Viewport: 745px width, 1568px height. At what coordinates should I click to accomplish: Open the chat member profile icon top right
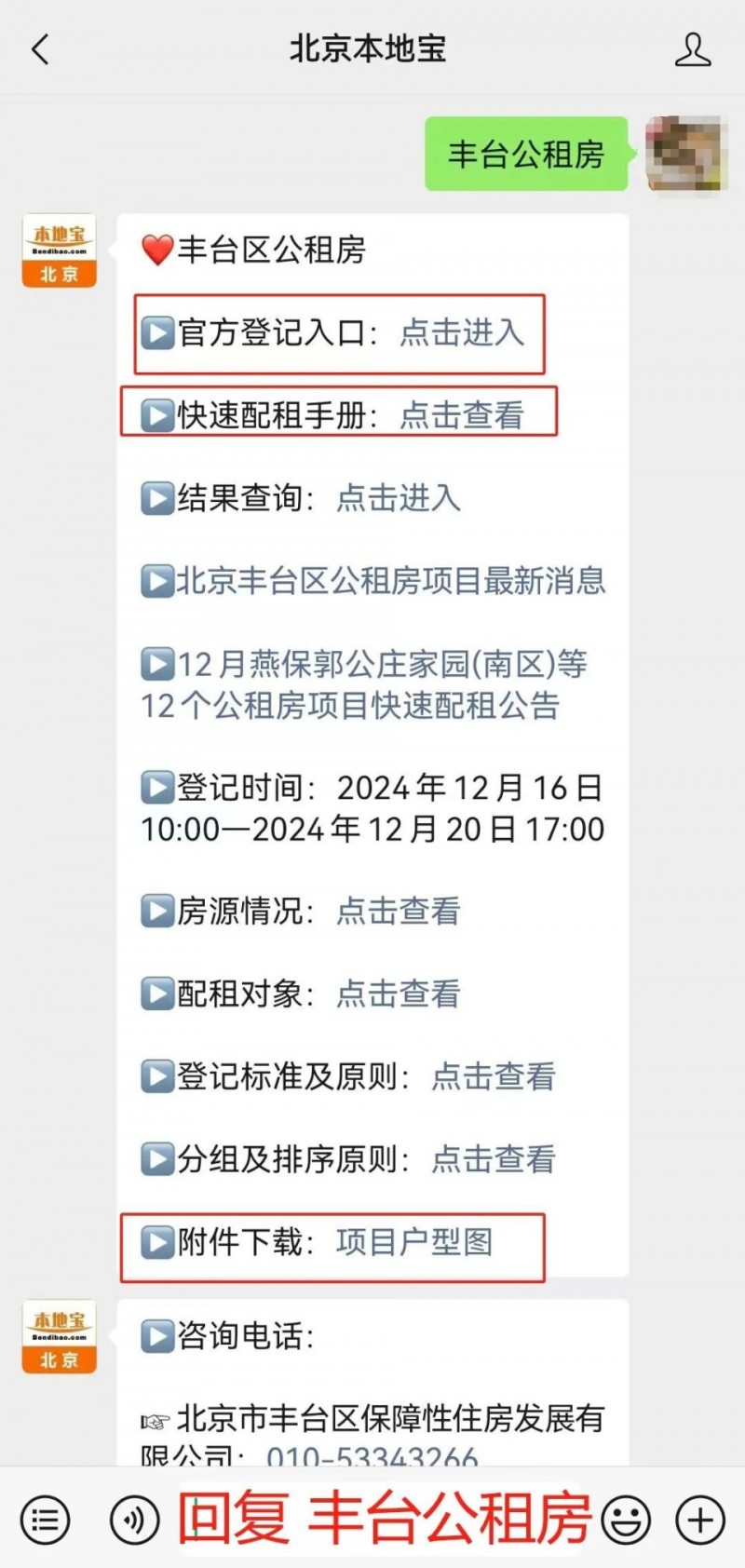pos(693,51)
